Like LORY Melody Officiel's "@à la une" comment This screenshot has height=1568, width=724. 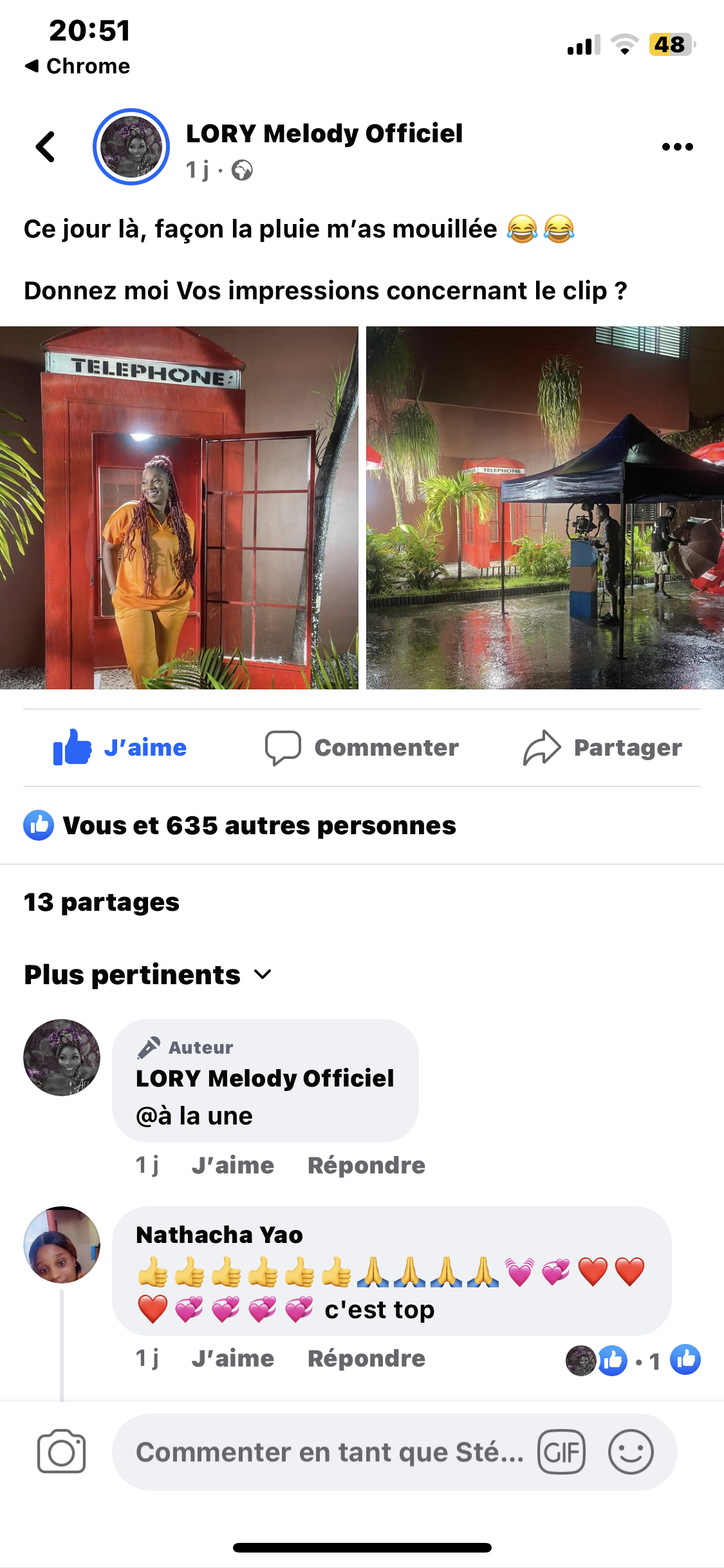[x=233, y=1166]
